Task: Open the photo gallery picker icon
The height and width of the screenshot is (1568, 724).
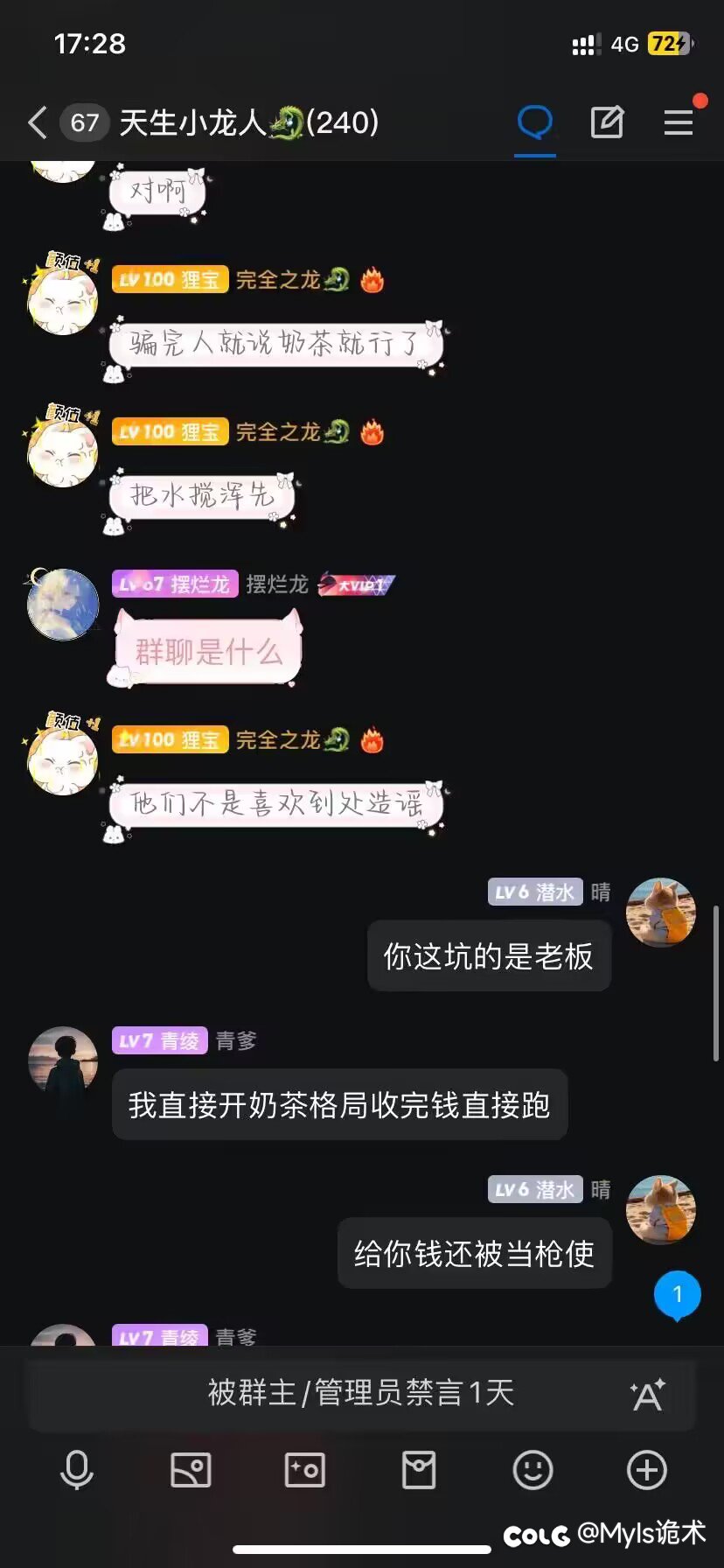Action: pos(191,1470)
